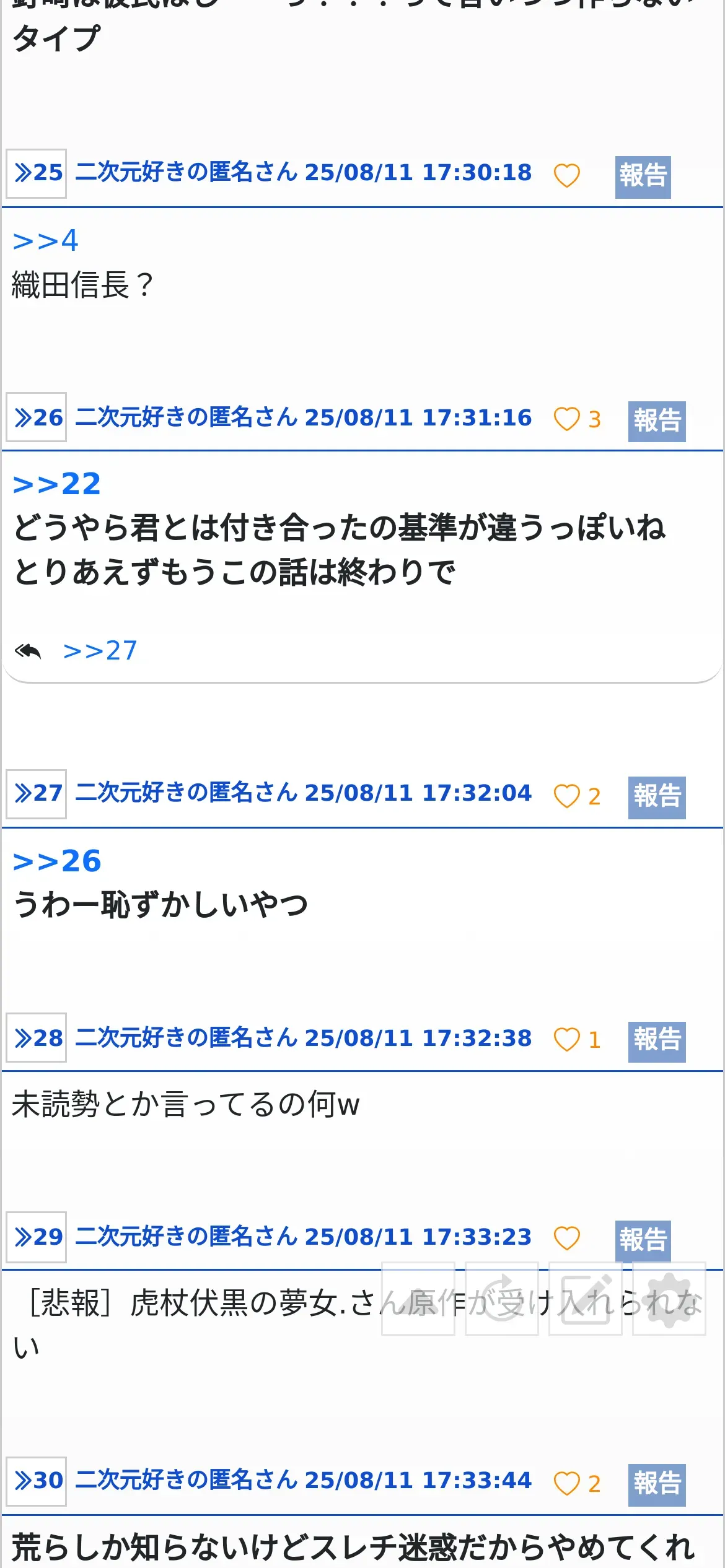Report post 30 using 報告 button
Screen dimensions: 725x1568
point(657,1485)
